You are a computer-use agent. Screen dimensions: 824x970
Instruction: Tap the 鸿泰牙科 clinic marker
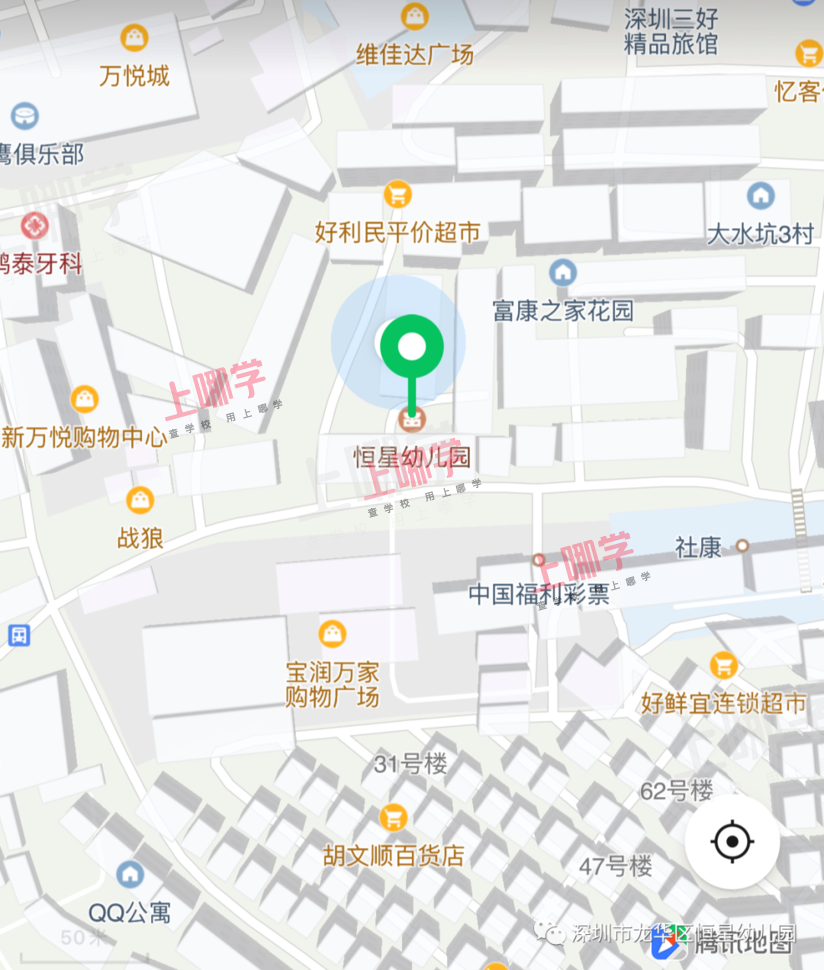34,226
